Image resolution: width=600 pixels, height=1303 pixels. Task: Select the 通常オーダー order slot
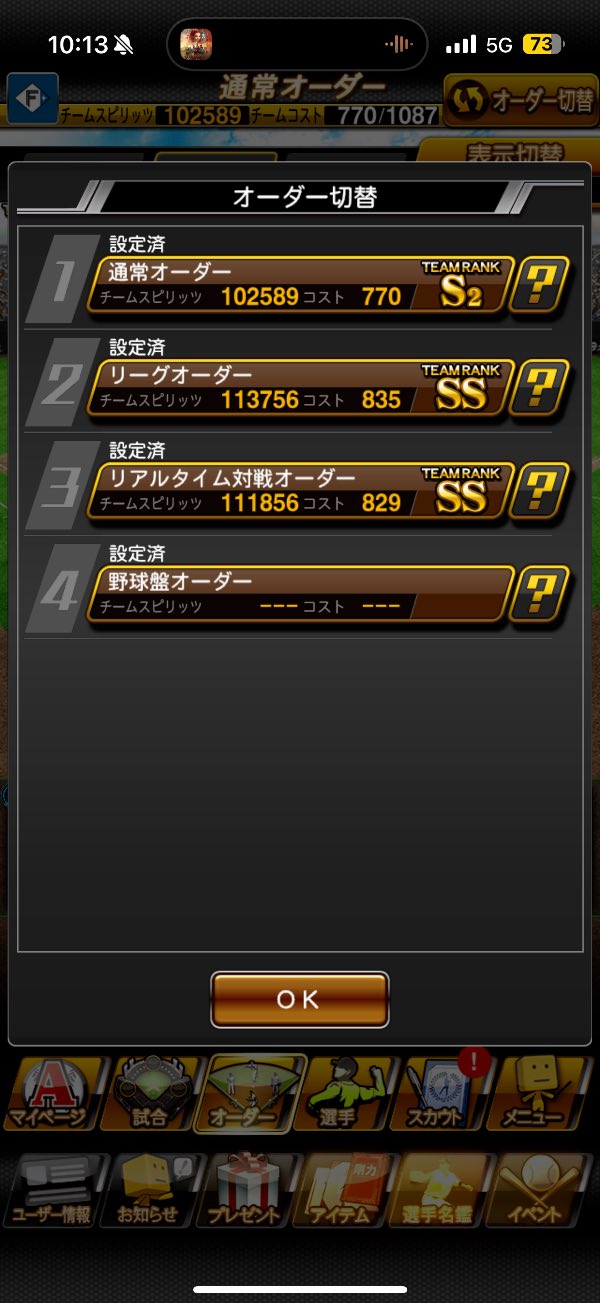coord(300,285)
